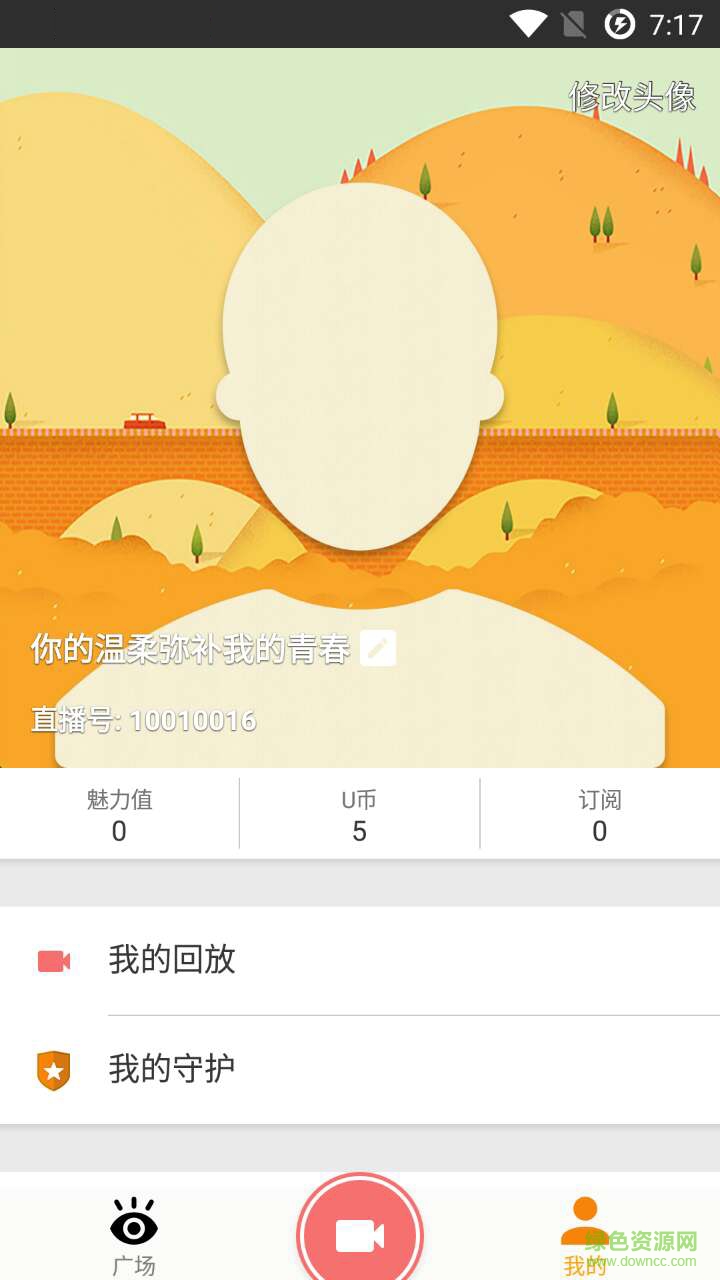720x1280 pixels.
Task: Start a live broadcast with the camera button
Action: (360, 1235)
